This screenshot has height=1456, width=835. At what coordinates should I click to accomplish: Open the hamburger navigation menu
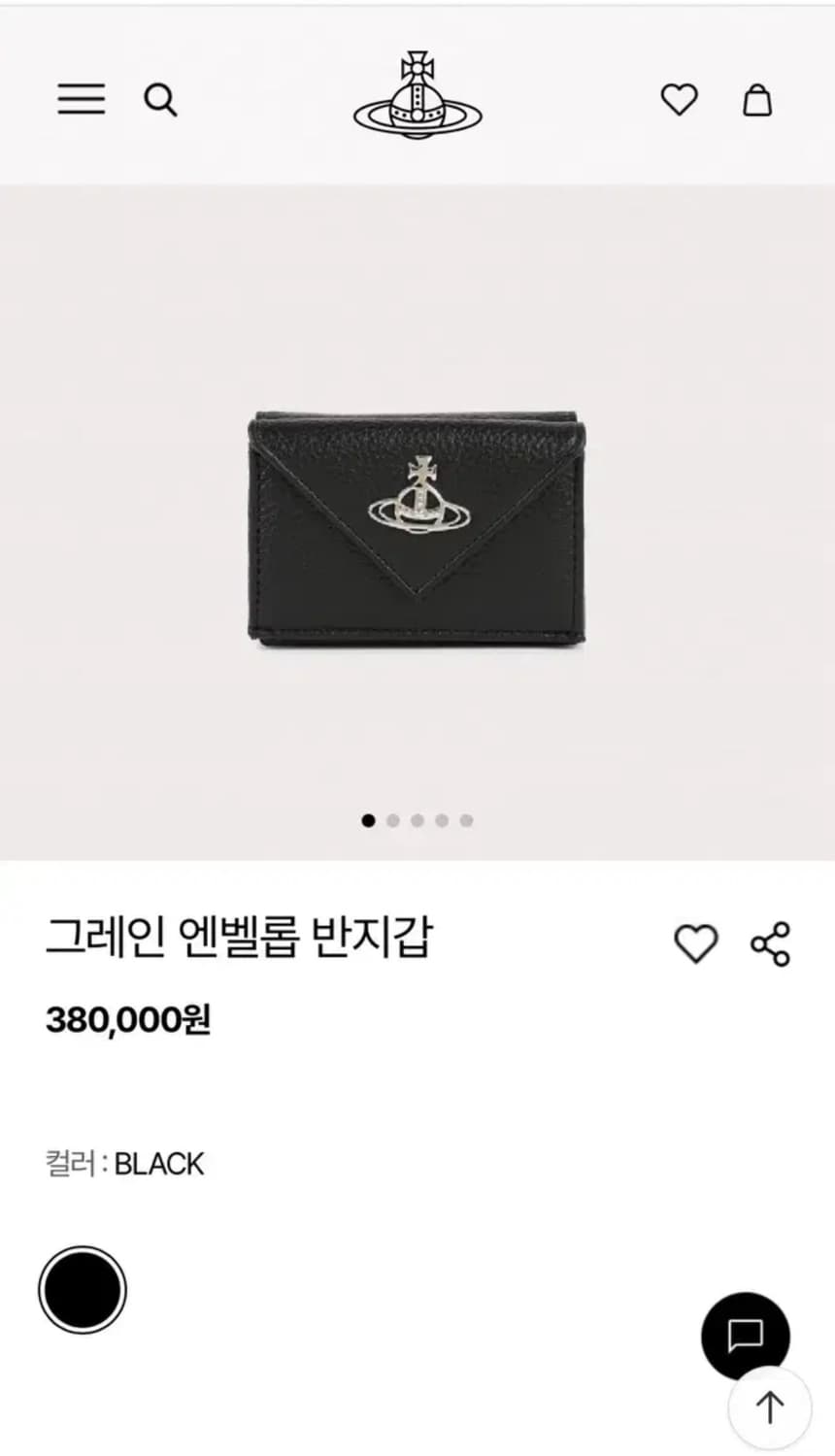coord(81,100)
